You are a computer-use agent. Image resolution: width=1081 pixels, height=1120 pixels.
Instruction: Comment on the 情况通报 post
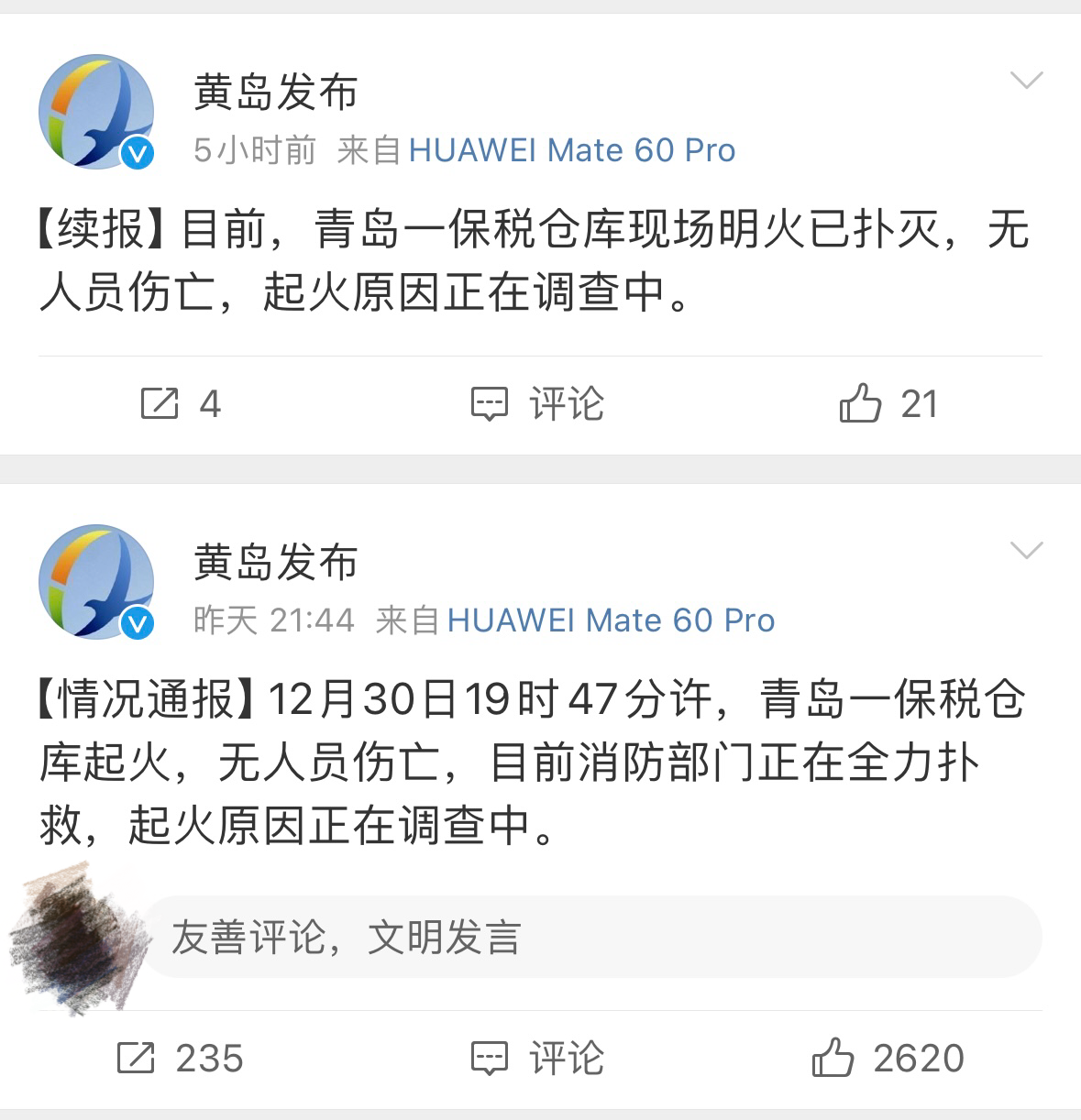pyautogui.click(x=537, y=1059)
